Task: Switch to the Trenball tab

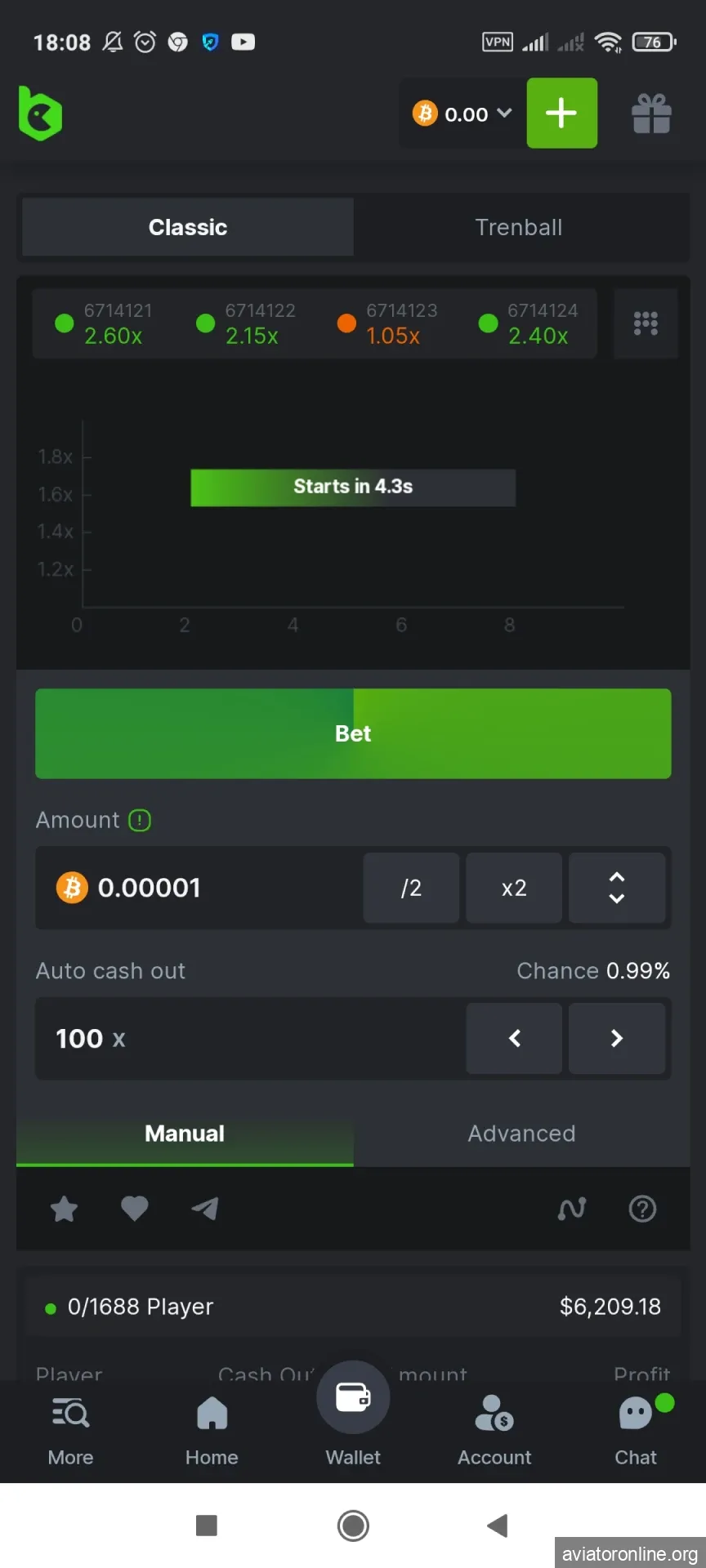Action: coord(519,227)
